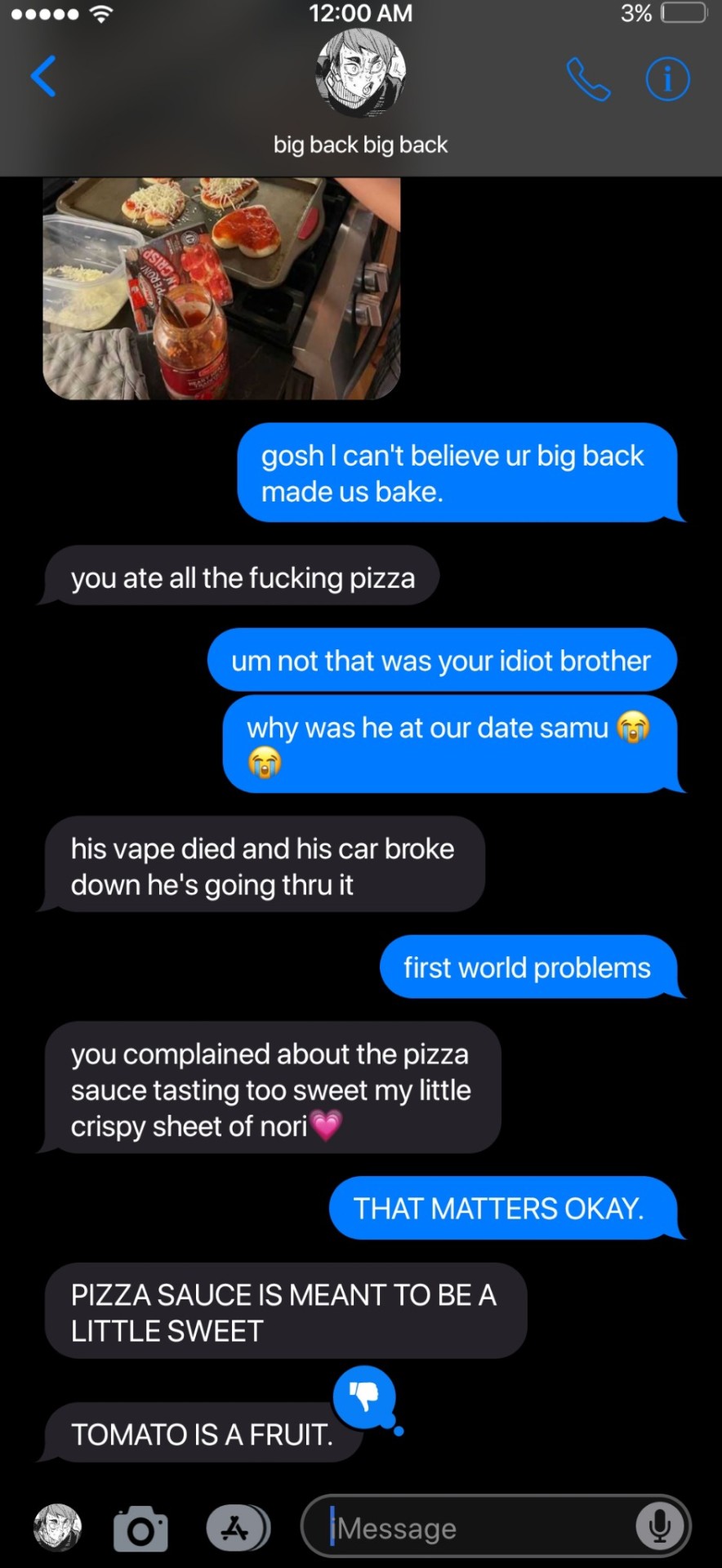This screenshot has height=1568, width=722.
Task: Open the contact info details
Action: (x=667, y=79)
